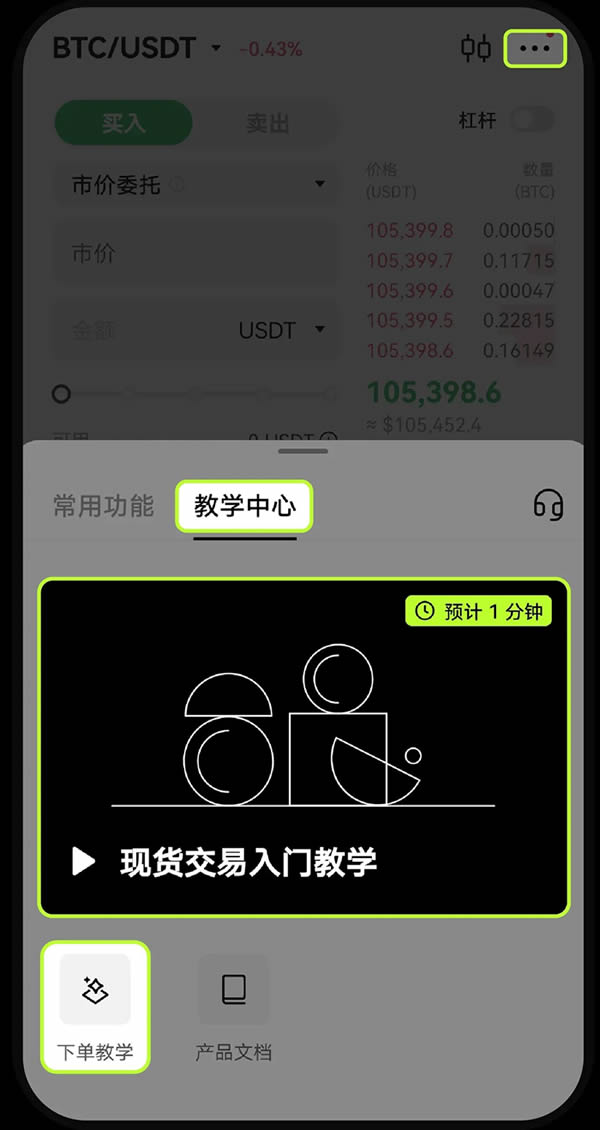Image resolution: width=600 pixels, height=1130 pixels.
Task: Select the 教学中心 tab
Action: pos(245,506)
